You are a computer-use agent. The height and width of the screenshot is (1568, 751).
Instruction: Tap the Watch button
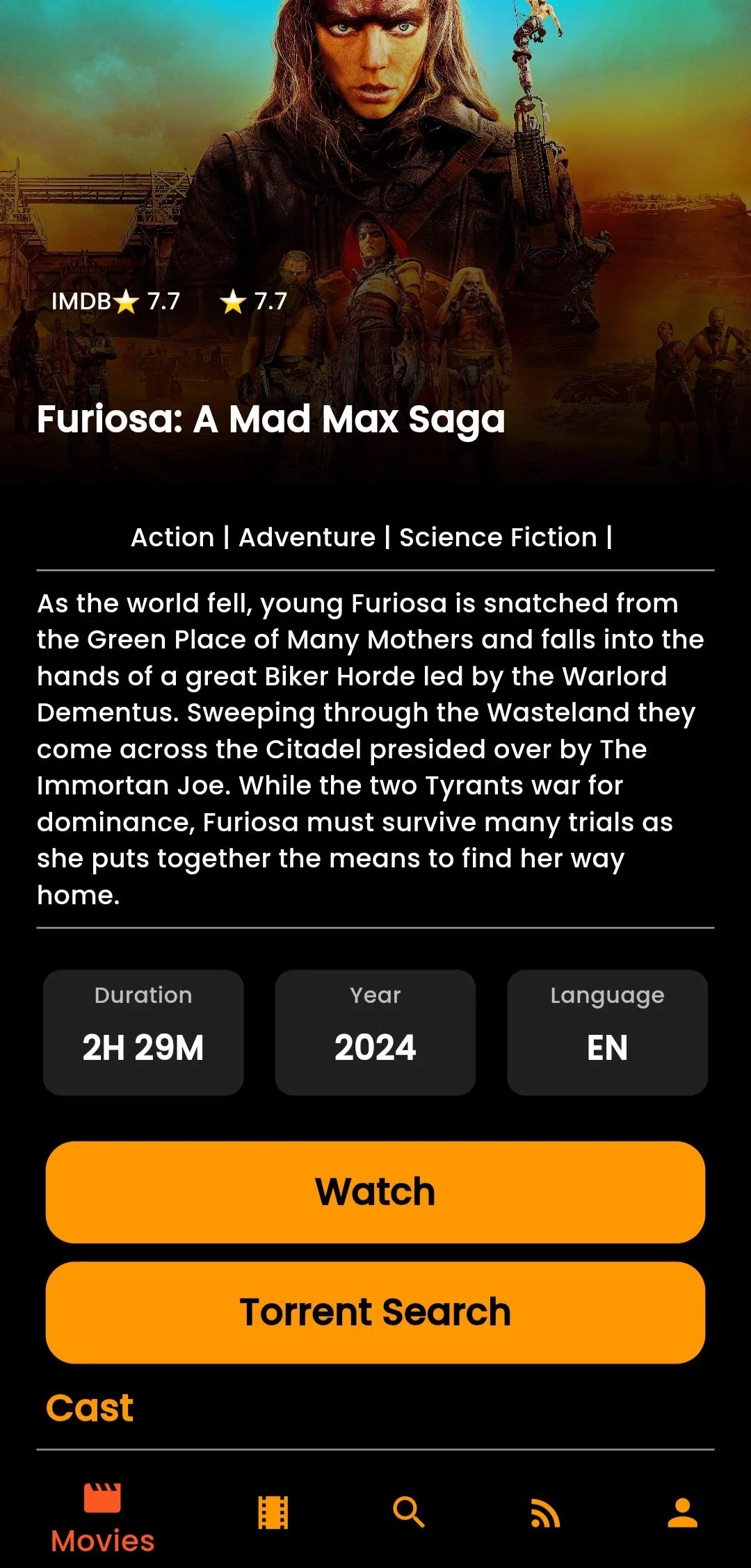375,1192
